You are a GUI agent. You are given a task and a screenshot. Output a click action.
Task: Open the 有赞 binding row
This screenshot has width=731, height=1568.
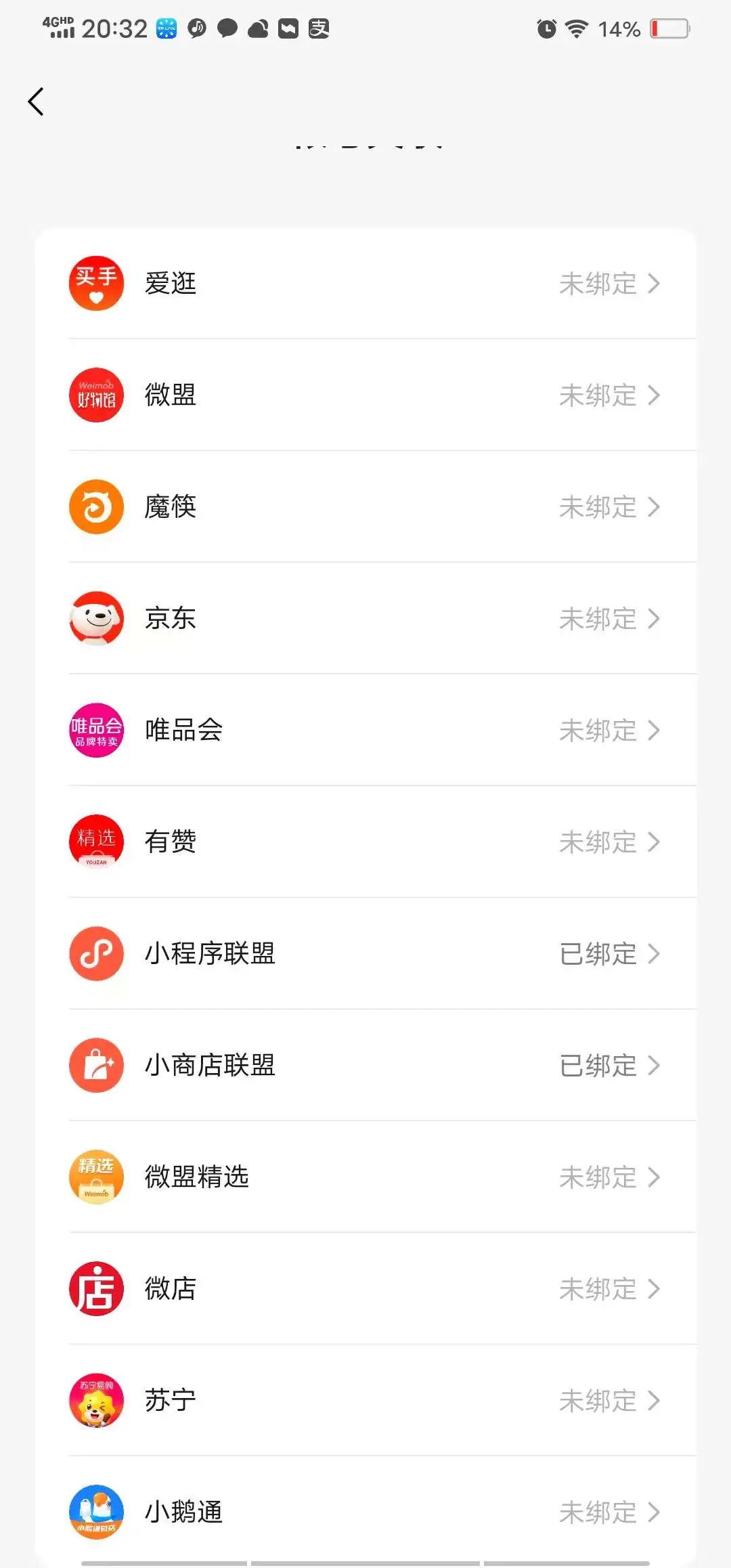point(365,842)
